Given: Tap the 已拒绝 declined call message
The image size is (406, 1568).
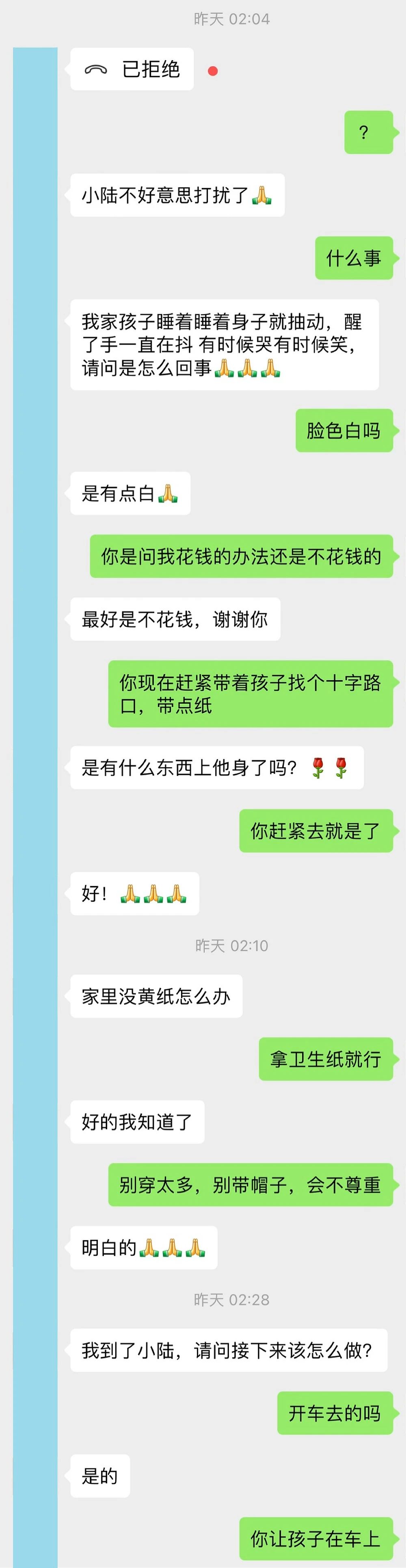Looking at the screenshot, I should [x=132, y=69].
